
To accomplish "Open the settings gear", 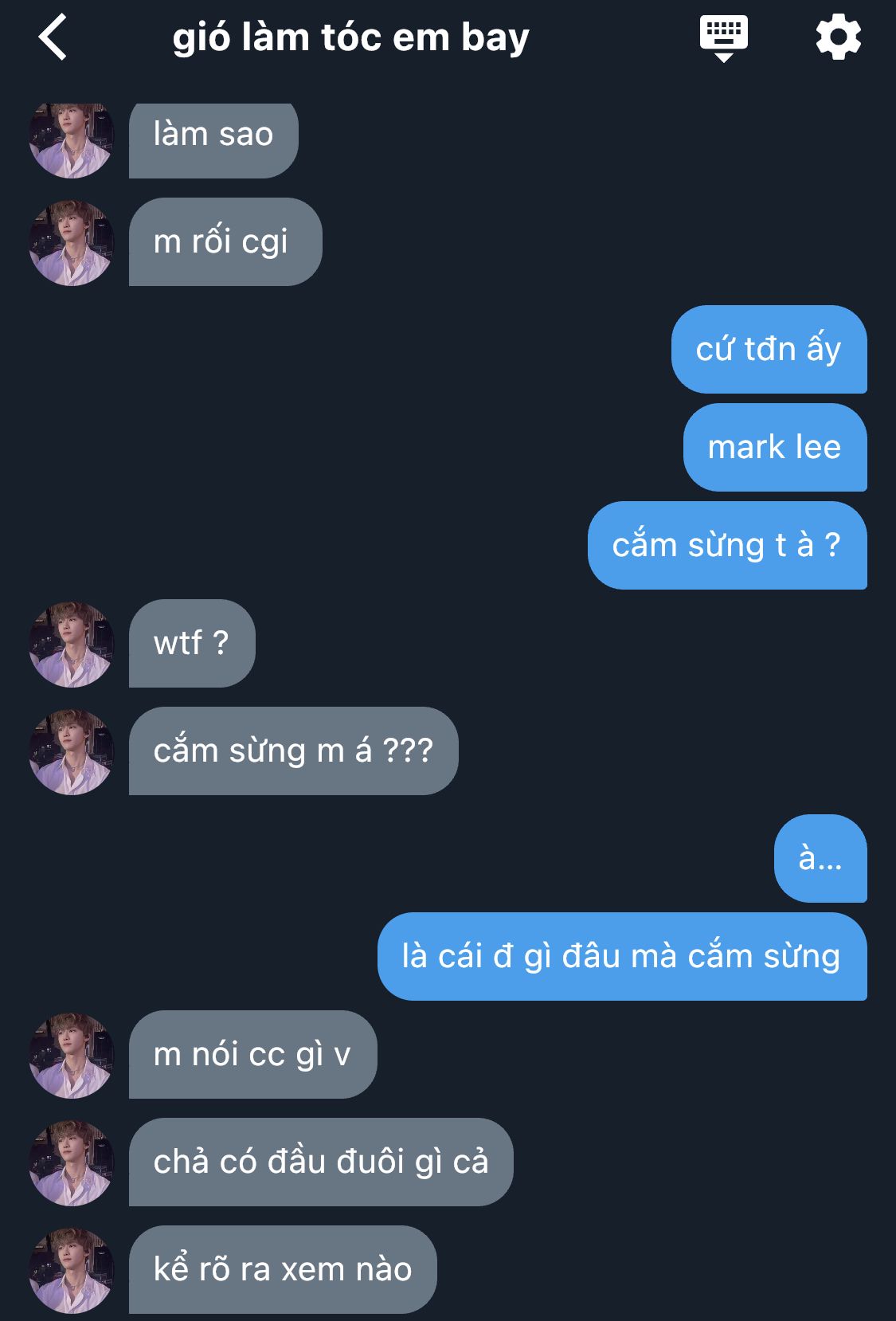I will tap(839, 37).
